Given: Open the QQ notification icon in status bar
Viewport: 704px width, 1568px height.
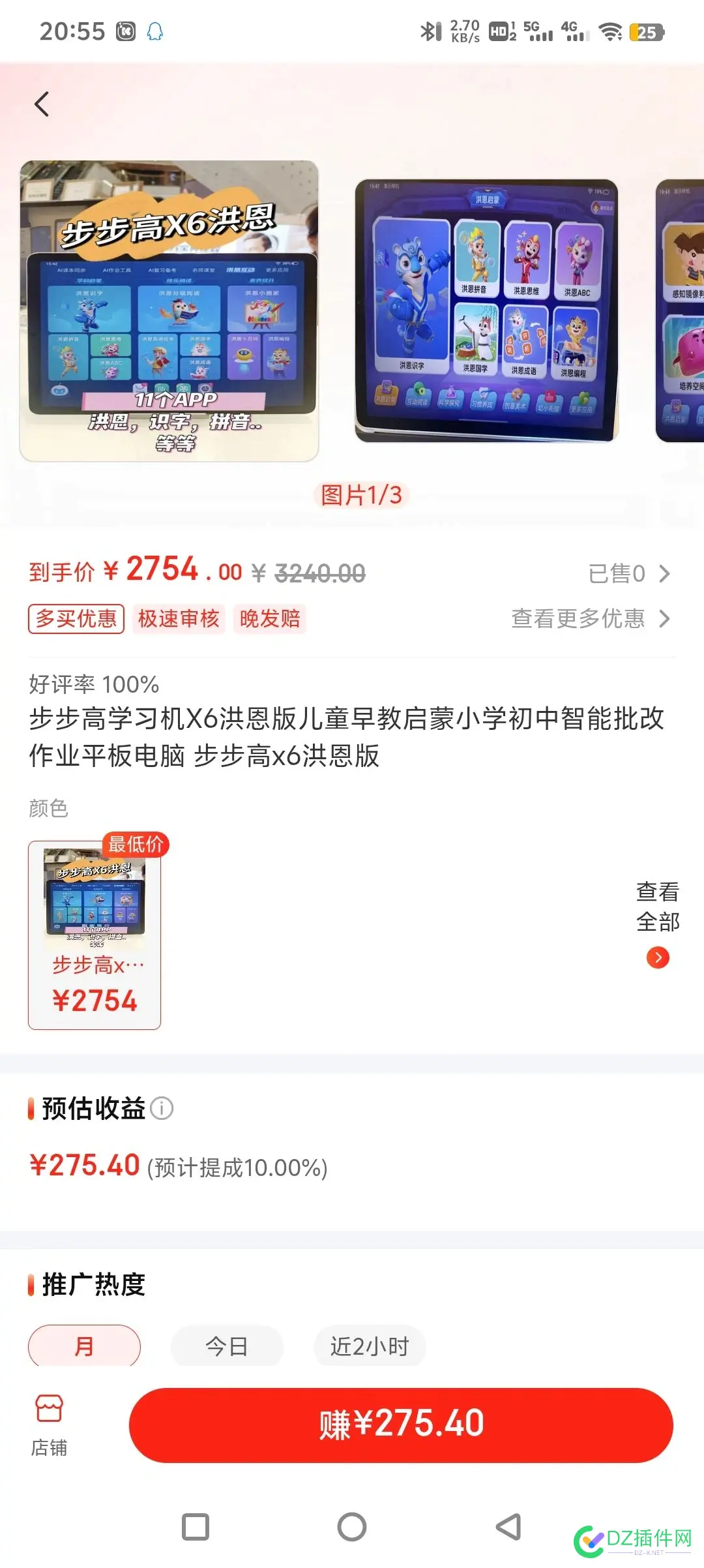Looking at the screenshot, I should [x=154, y=31].
